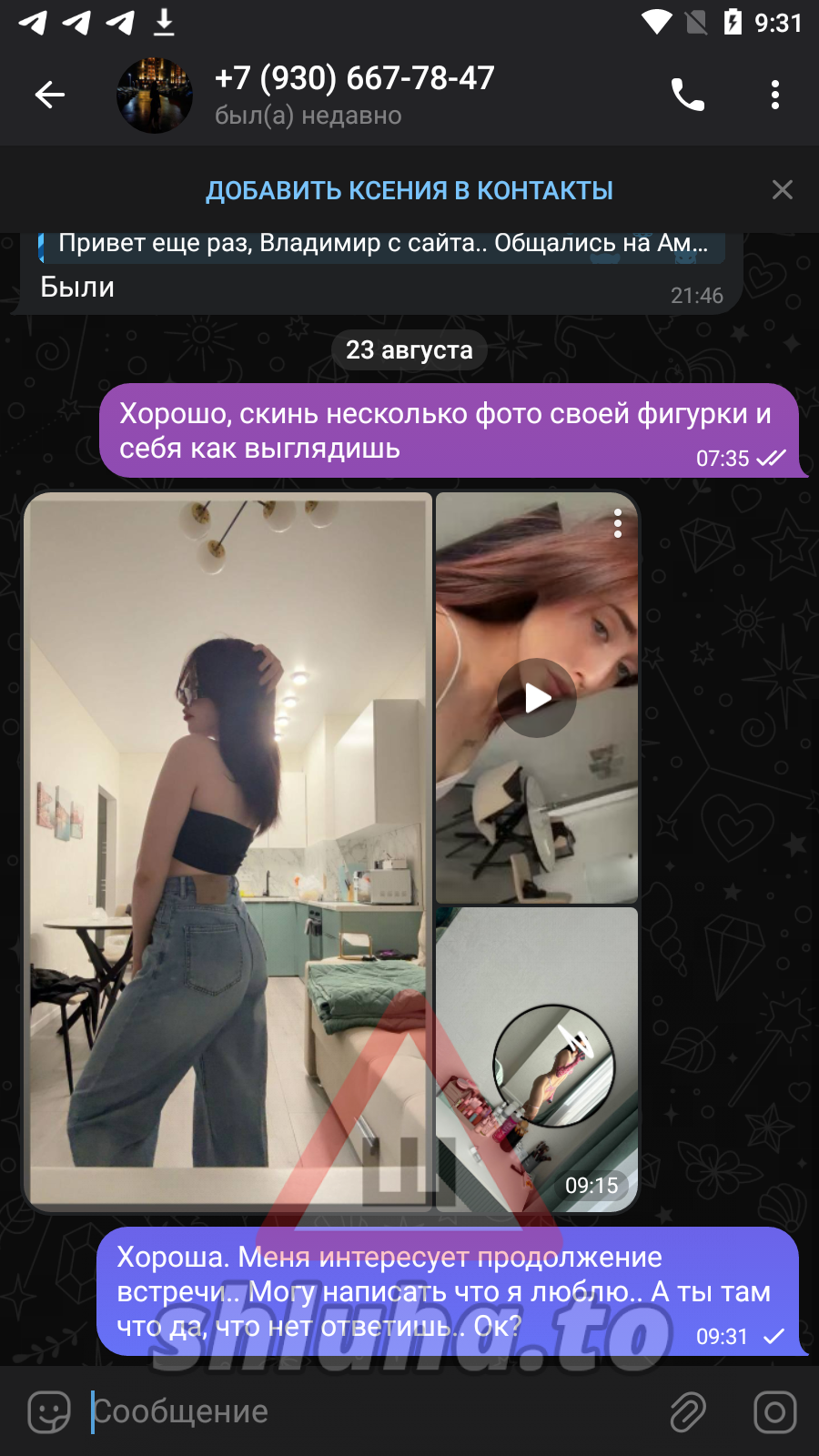Image resolution: width=819 pixels, height=1456 pixels.
Task: Focus the Сообщение input field
Action: tap(364, 1411)
